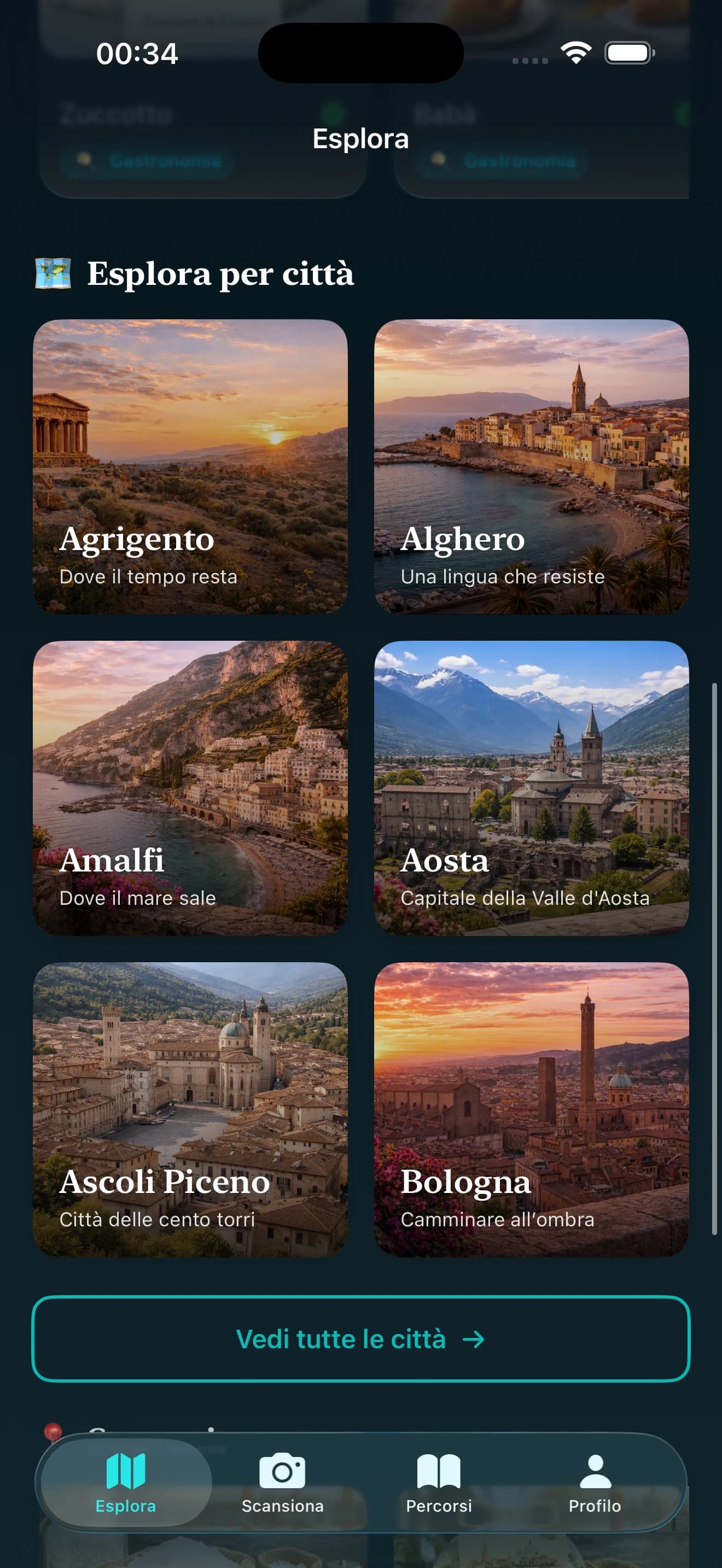This screenshot has width=722, height=1568.
Task: Explore the Alghero city card
Action: tap(531, 466)
